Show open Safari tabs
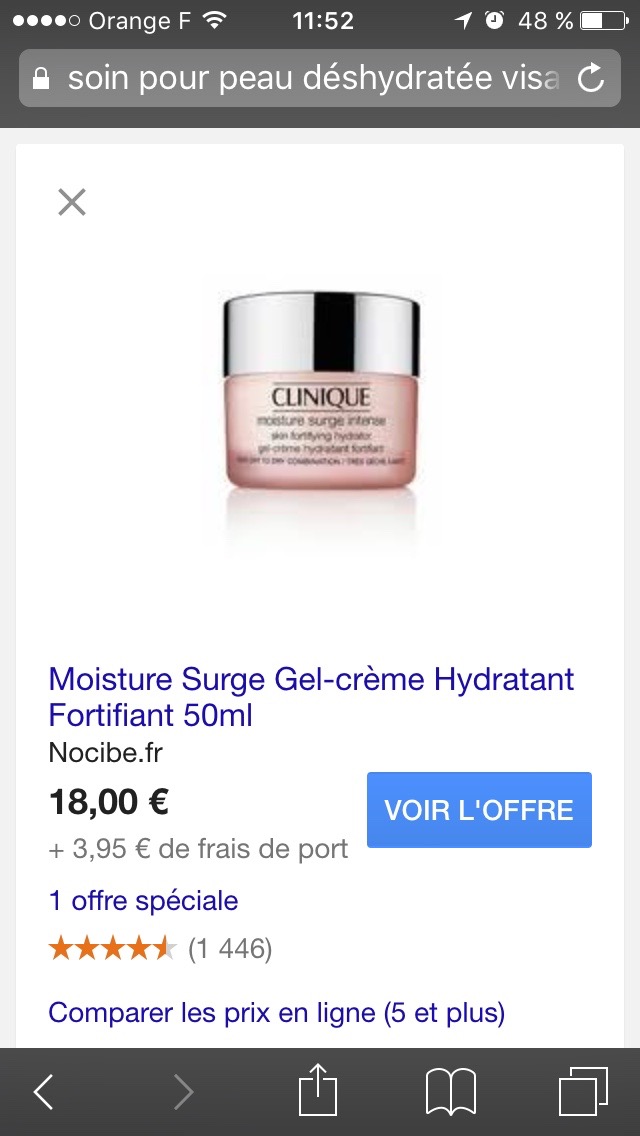Image resolution: width=640 pixels, height=1136 pixels. click(583, 1092)
